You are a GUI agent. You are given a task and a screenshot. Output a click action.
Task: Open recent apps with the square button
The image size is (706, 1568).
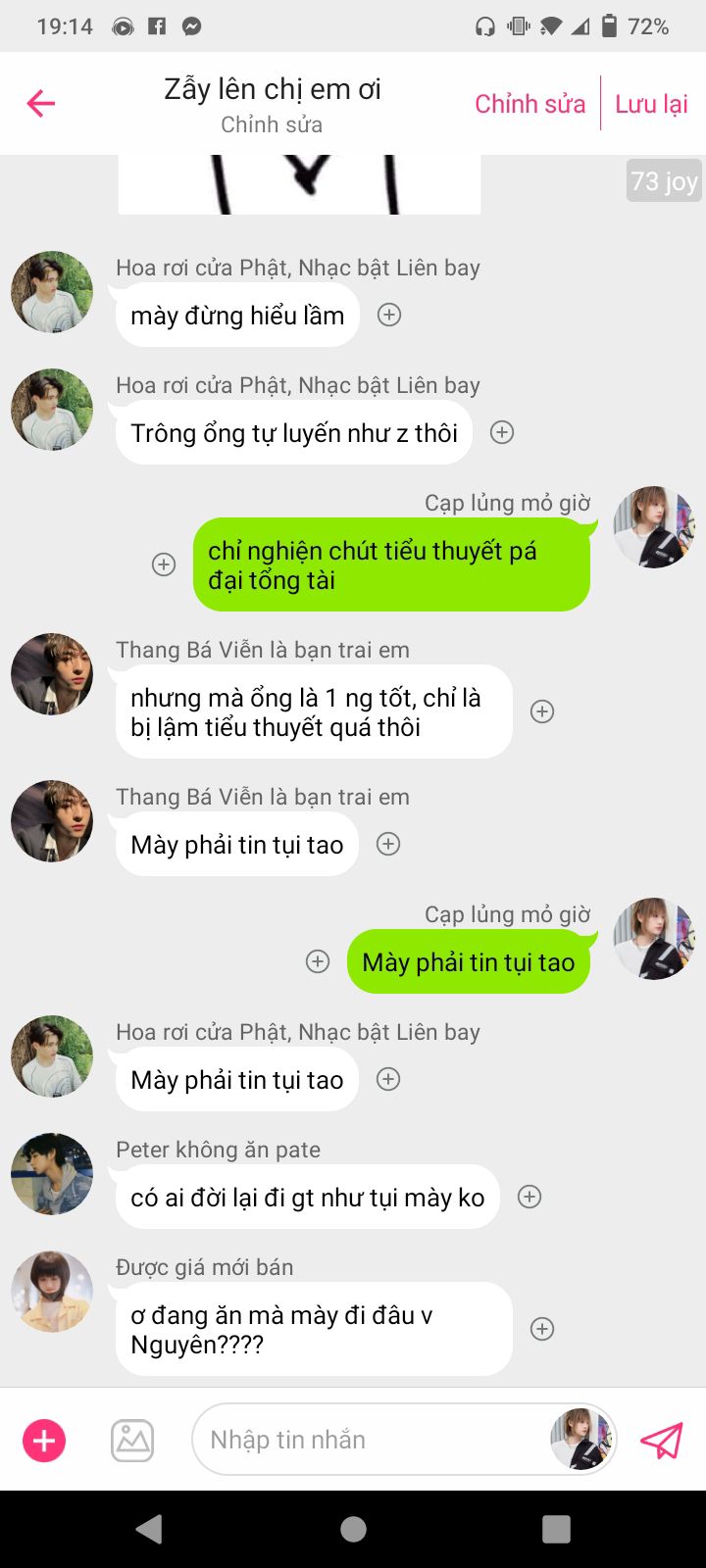[x=556, y=1529]
